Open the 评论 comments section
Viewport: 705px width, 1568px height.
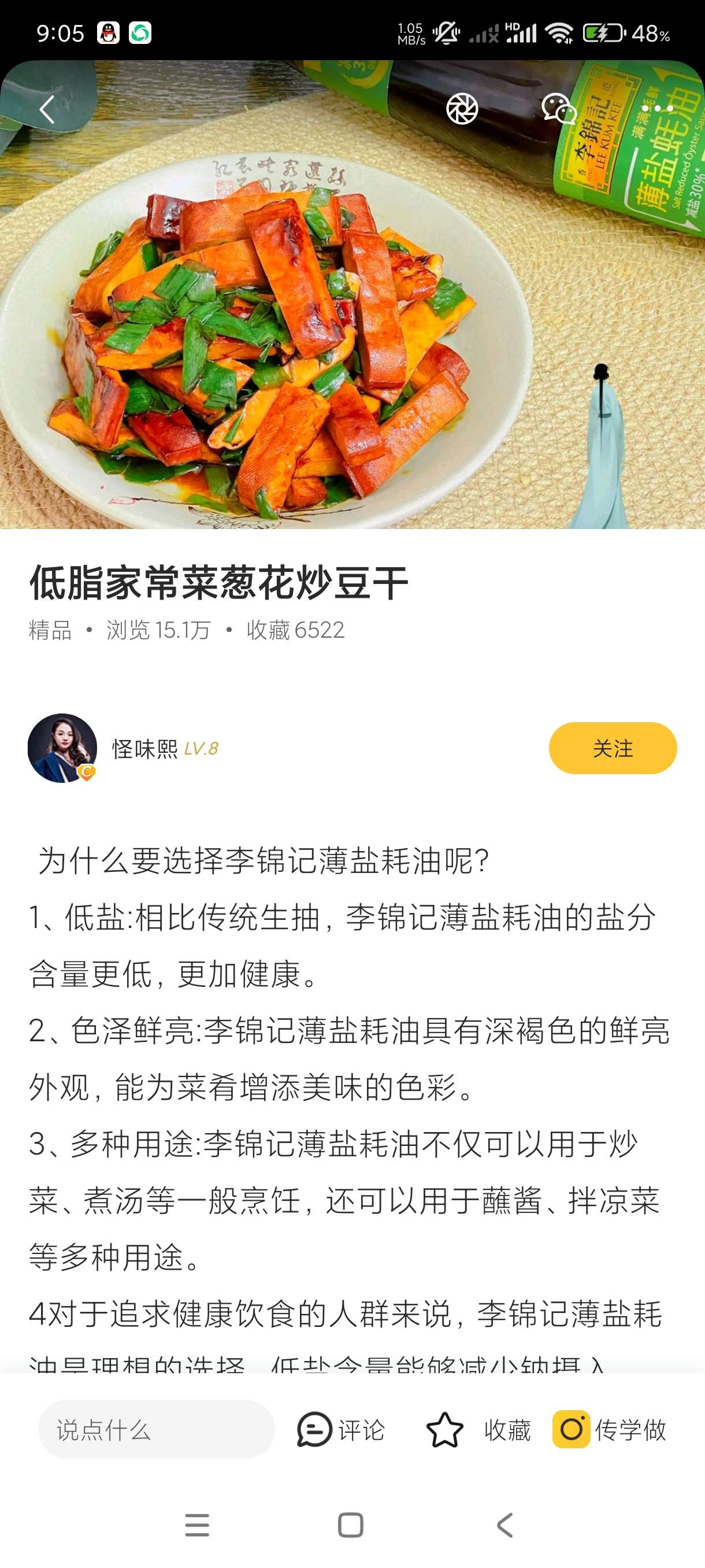point(340,1429)
